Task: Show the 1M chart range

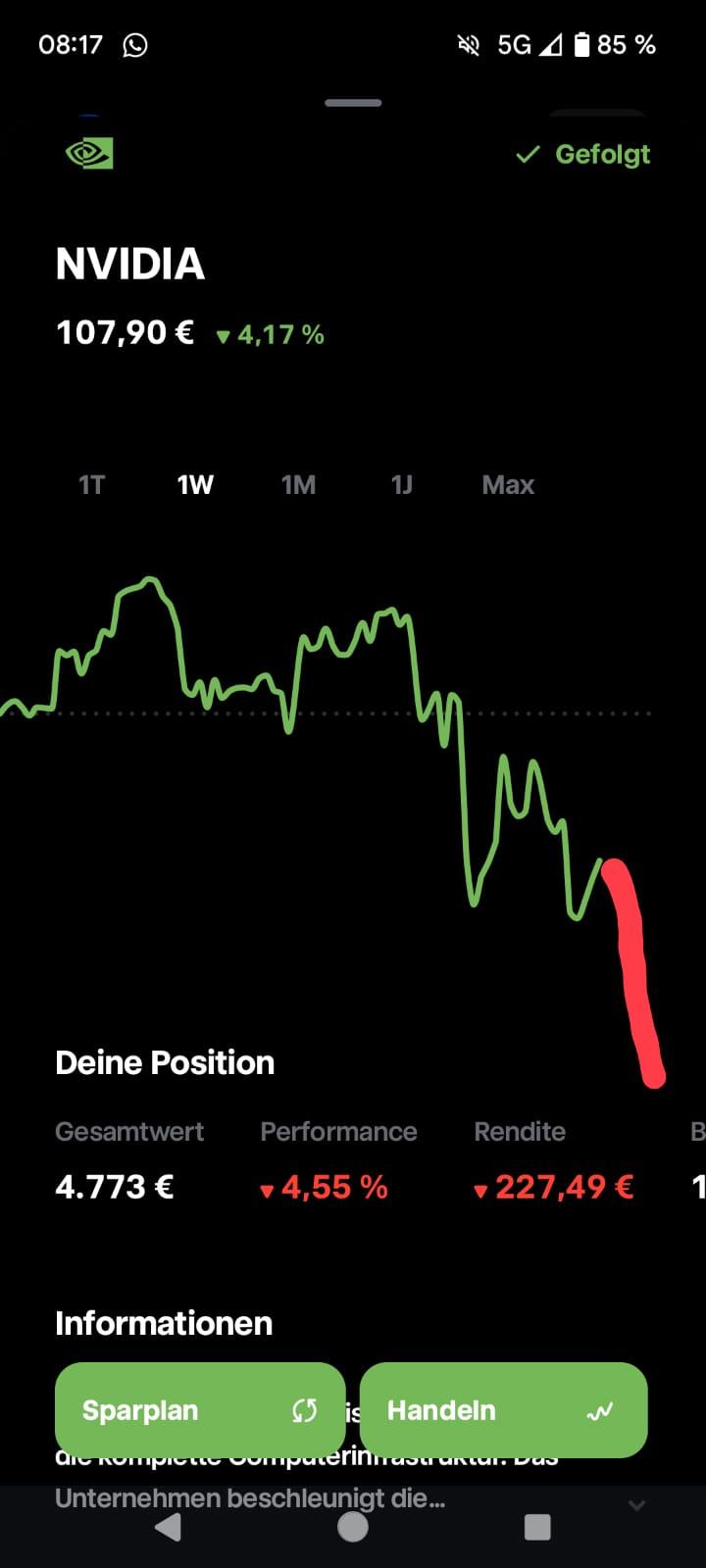Action: (x=298, y=485)
